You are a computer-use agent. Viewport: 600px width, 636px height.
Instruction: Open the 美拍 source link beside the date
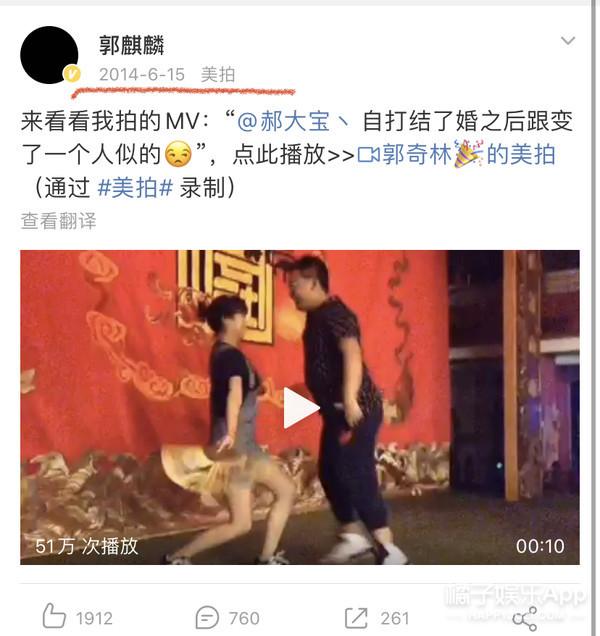click(218, 74)
